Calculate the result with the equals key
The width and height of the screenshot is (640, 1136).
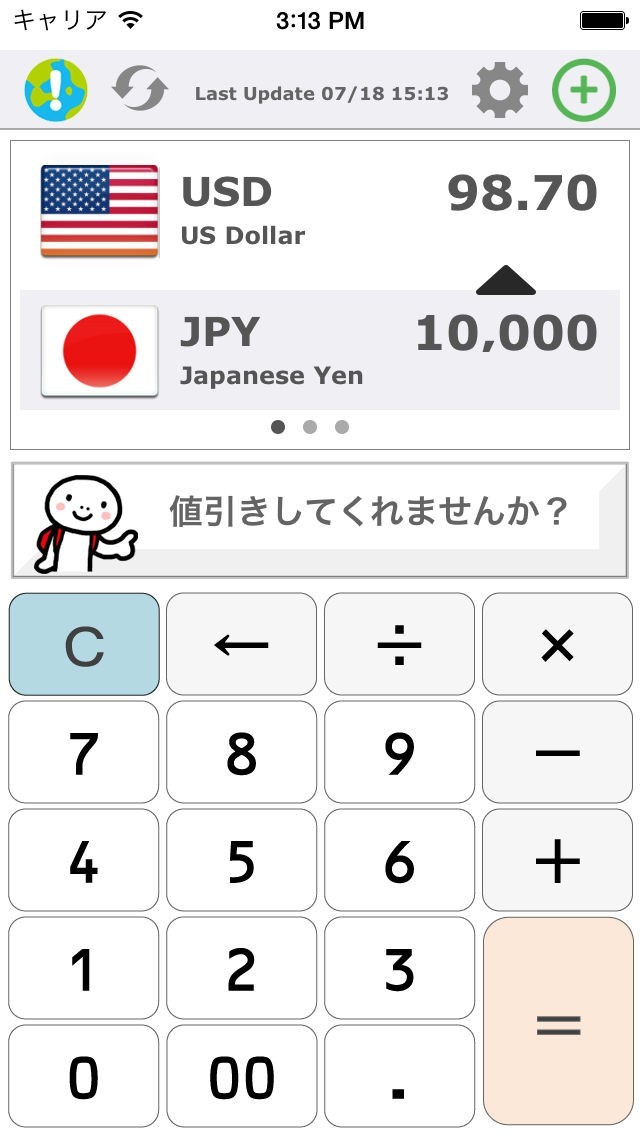tap(557, 1022)
